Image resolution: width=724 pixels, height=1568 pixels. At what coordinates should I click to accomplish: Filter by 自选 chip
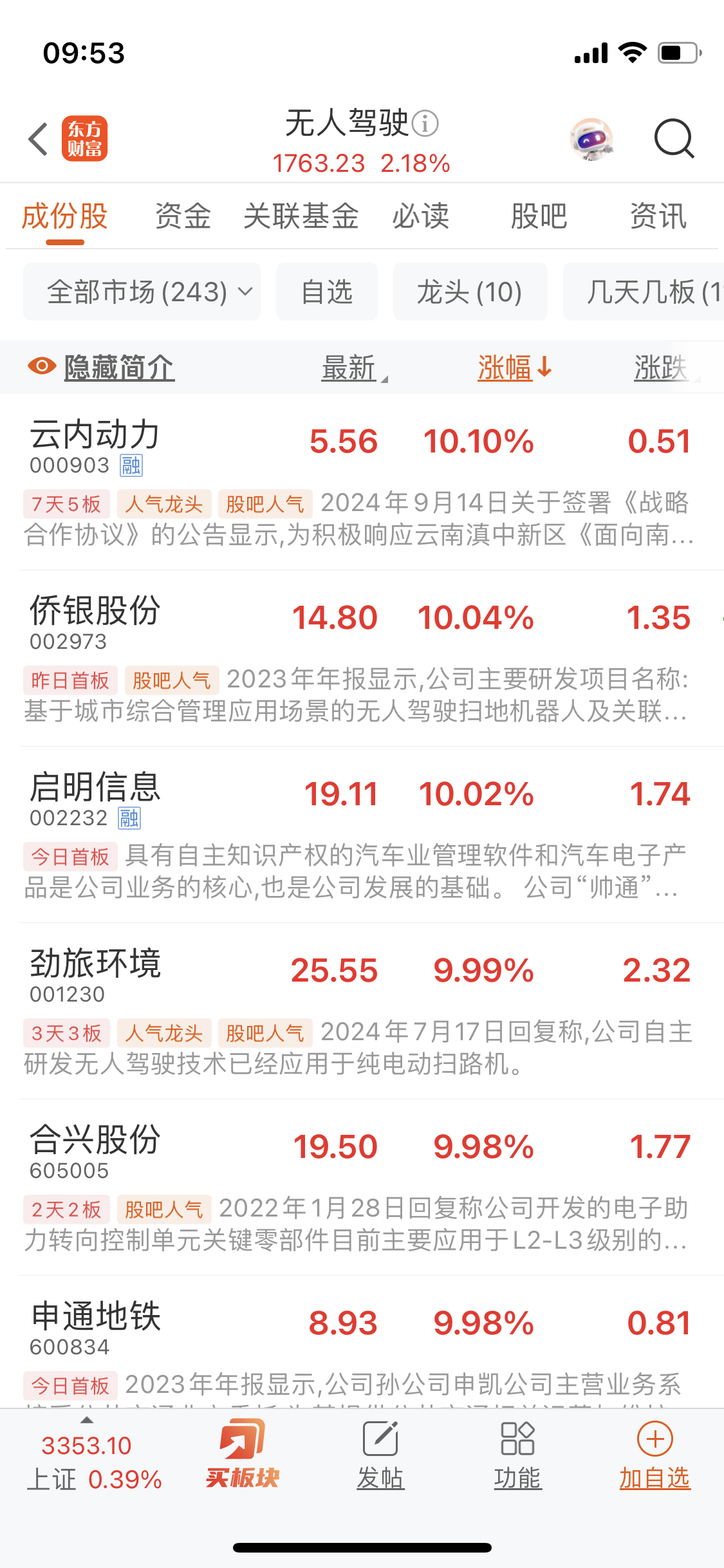(327, 292)
